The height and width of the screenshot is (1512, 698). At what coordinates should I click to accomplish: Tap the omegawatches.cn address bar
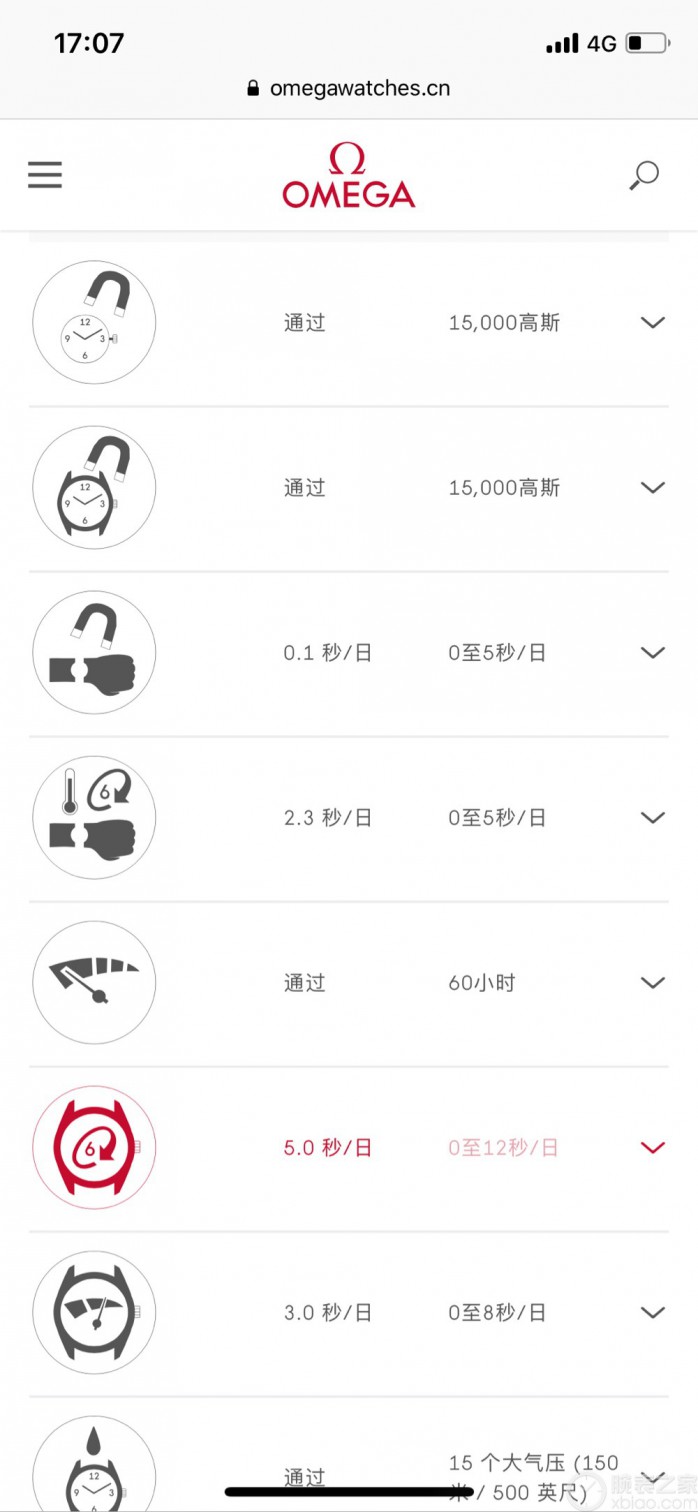[348, 88]
